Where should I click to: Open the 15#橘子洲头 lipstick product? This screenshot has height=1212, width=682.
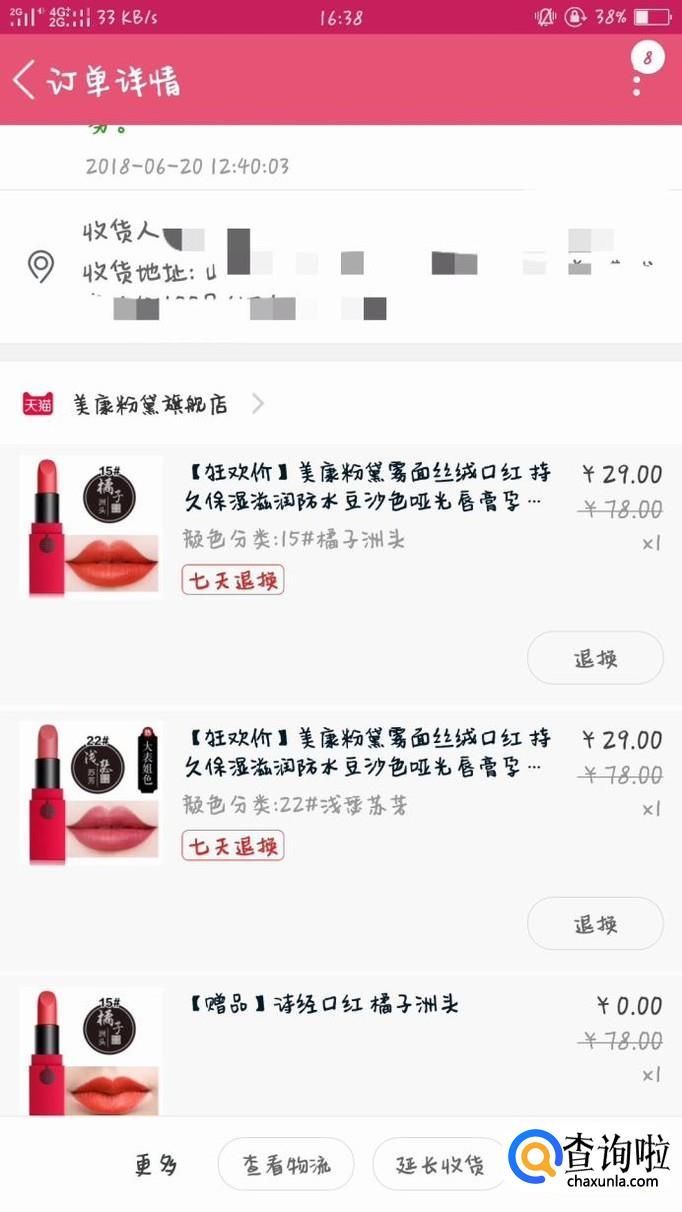pos(366,487)
